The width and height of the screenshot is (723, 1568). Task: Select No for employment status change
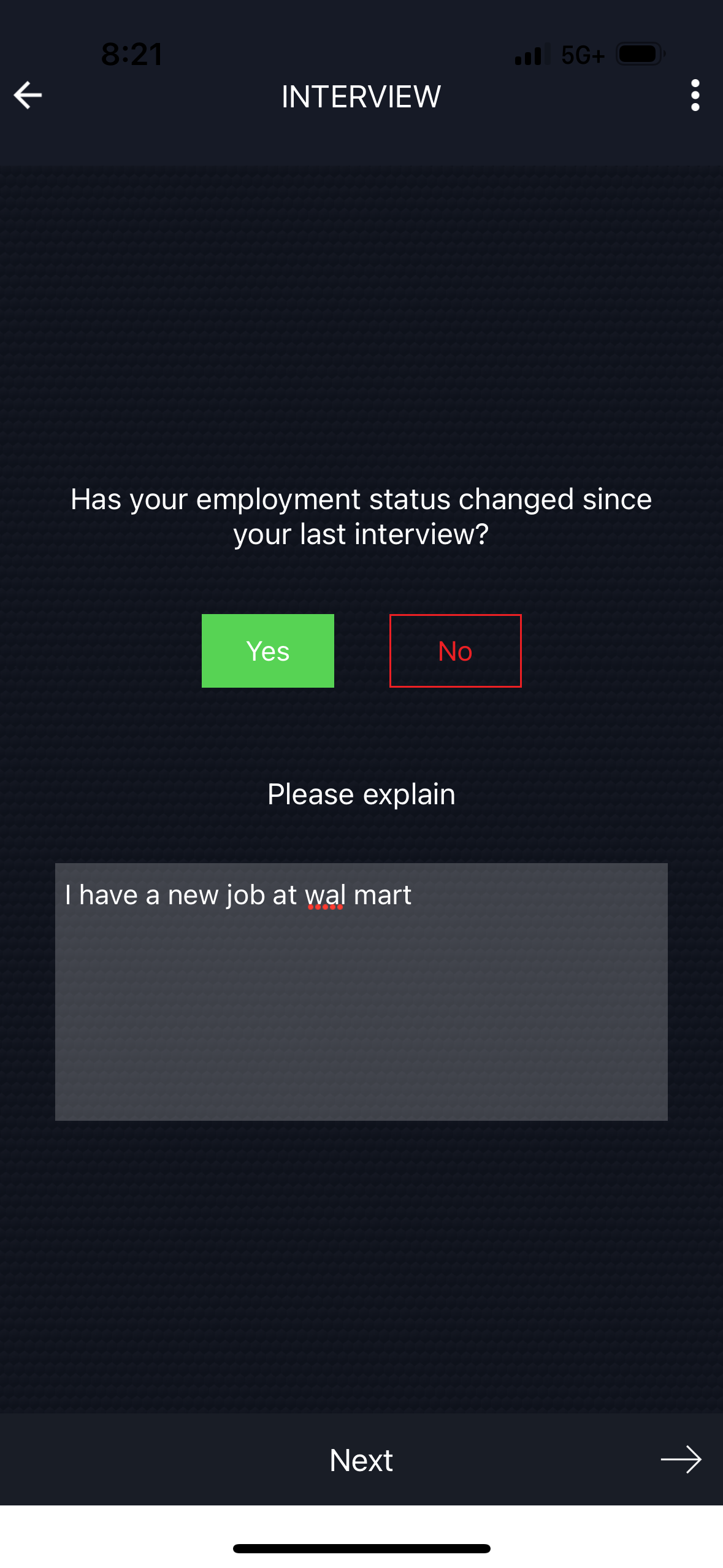(455, 651)
